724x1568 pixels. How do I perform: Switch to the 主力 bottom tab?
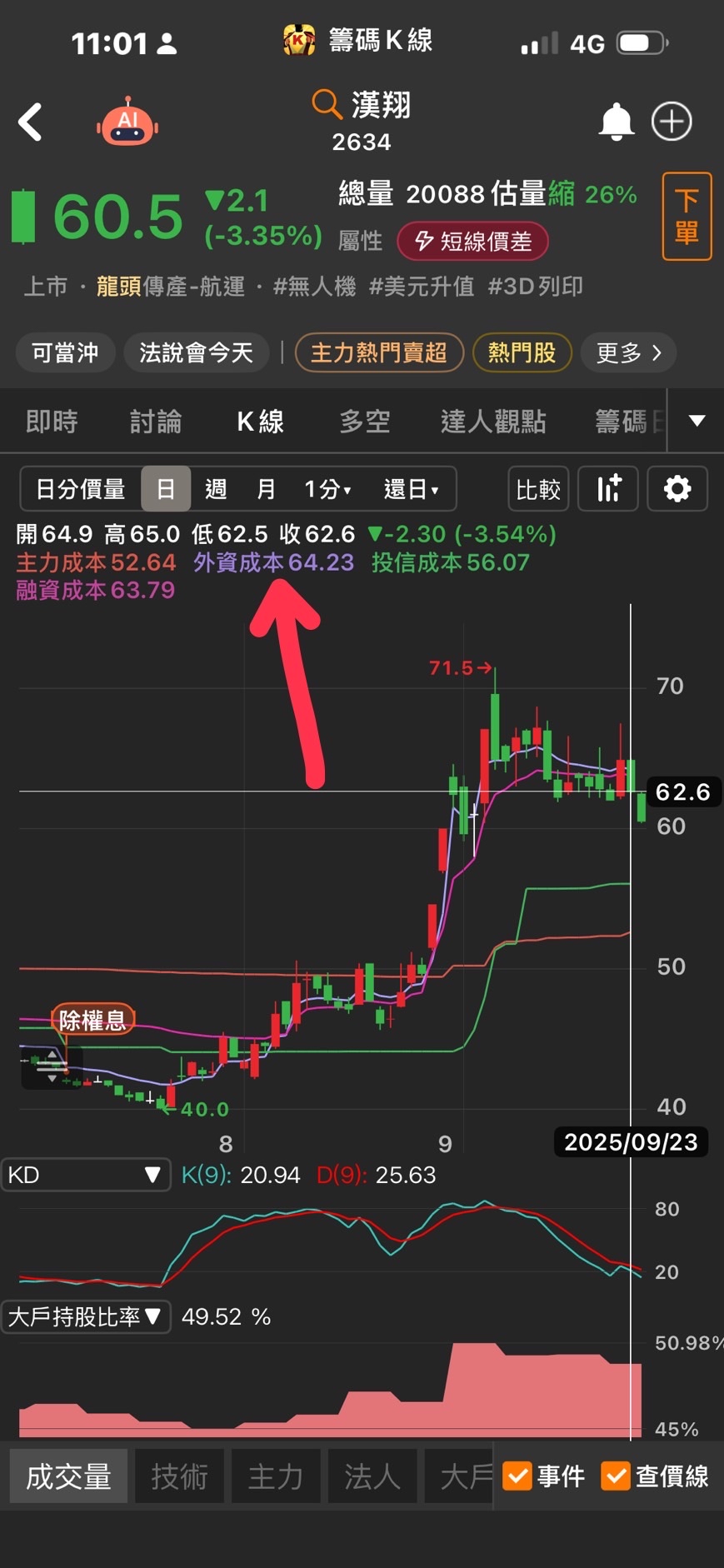coord(276,1476)
